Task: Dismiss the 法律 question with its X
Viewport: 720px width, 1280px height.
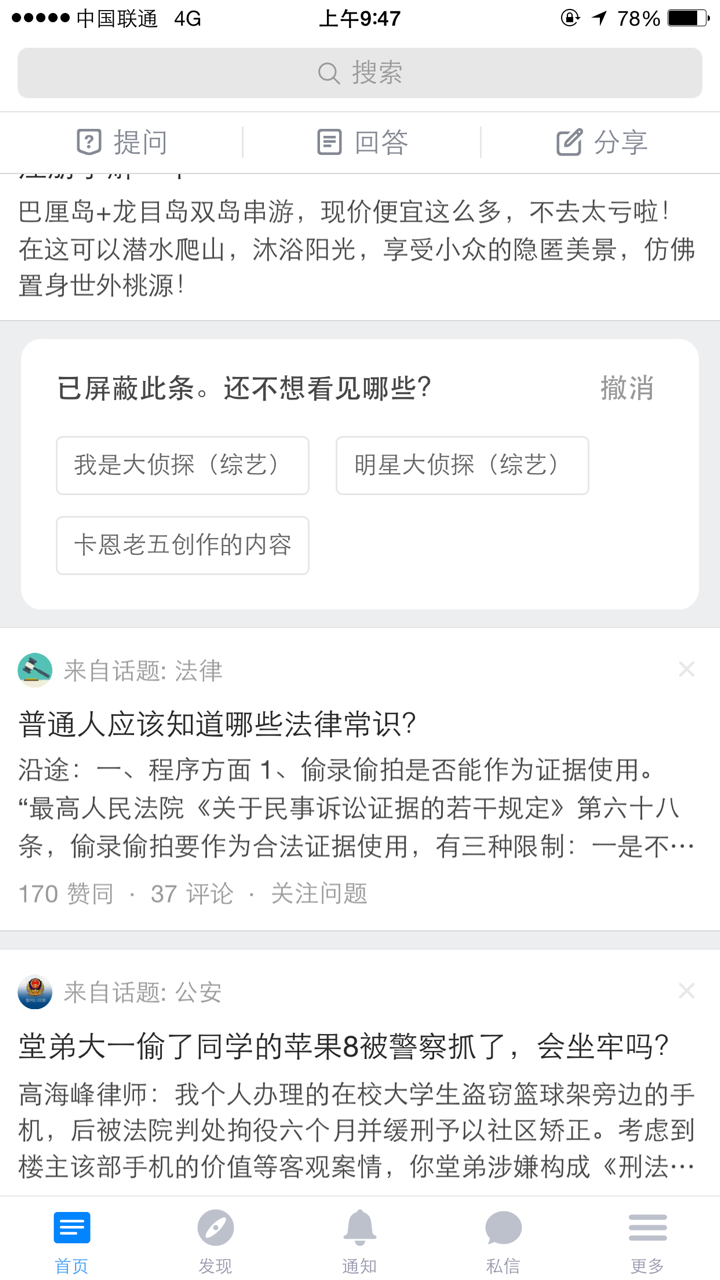Action: pos(686,669)
